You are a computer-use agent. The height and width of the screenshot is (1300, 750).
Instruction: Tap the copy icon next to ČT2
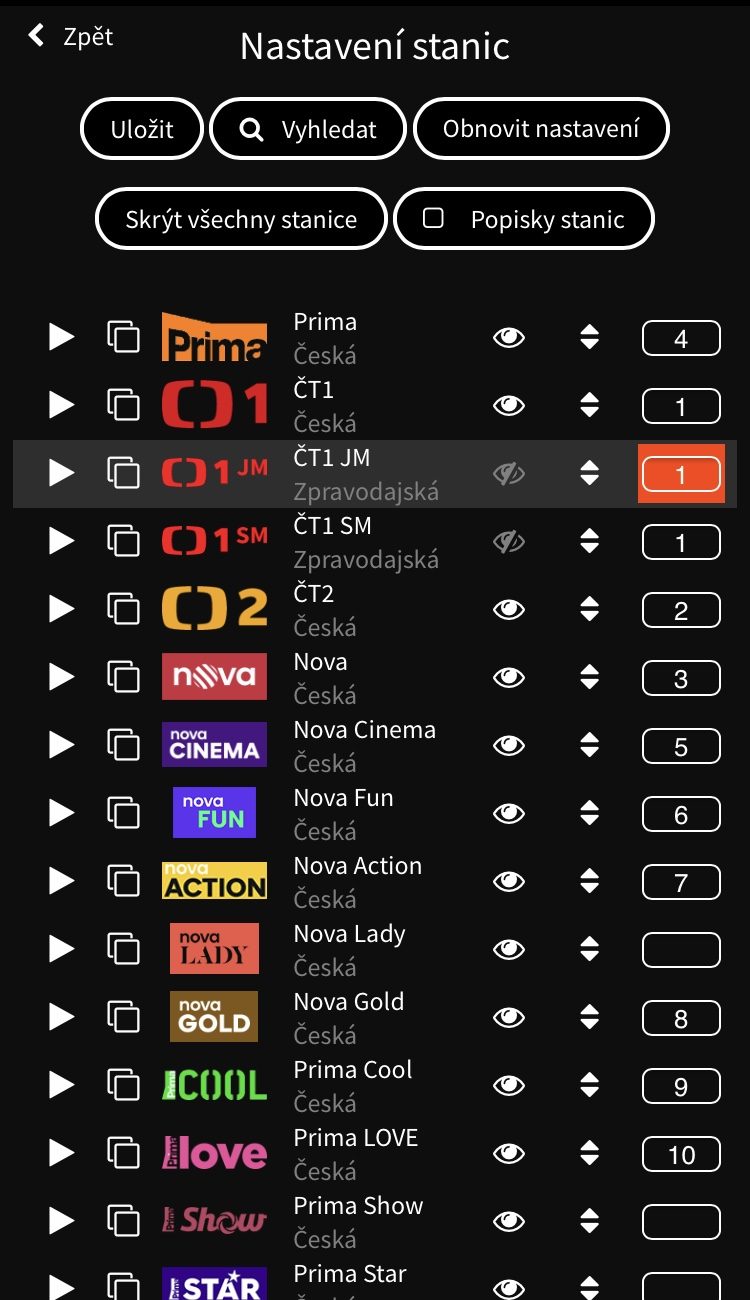123,609
